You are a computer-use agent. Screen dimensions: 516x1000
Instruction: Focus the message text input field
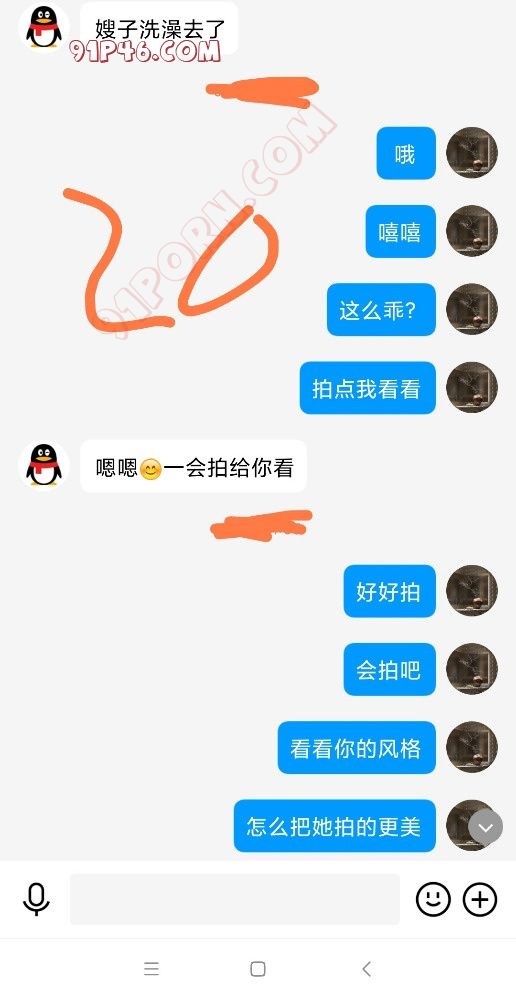[x=235, y=899]
